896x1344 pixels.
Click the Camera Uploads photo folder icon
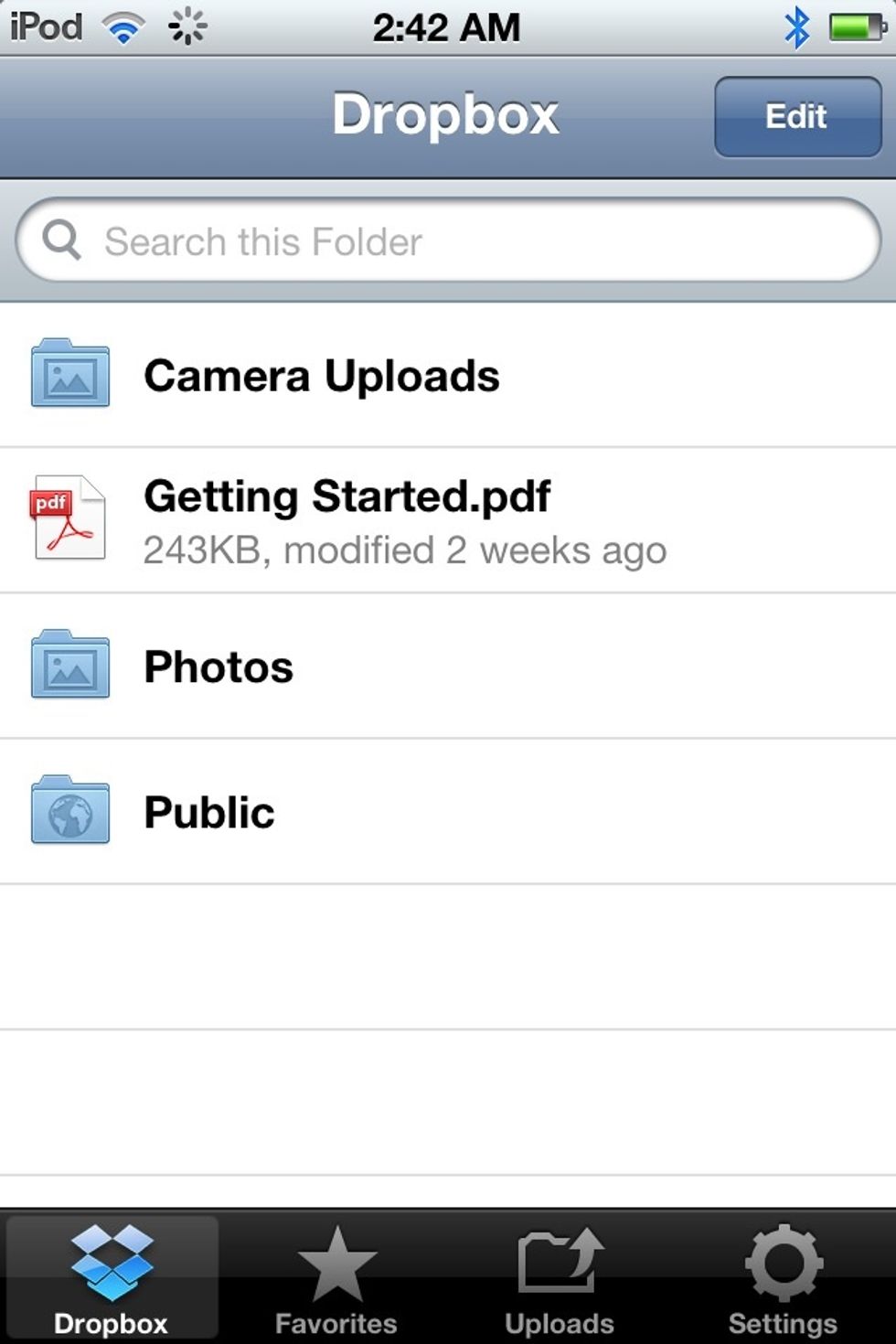(69, 375)
